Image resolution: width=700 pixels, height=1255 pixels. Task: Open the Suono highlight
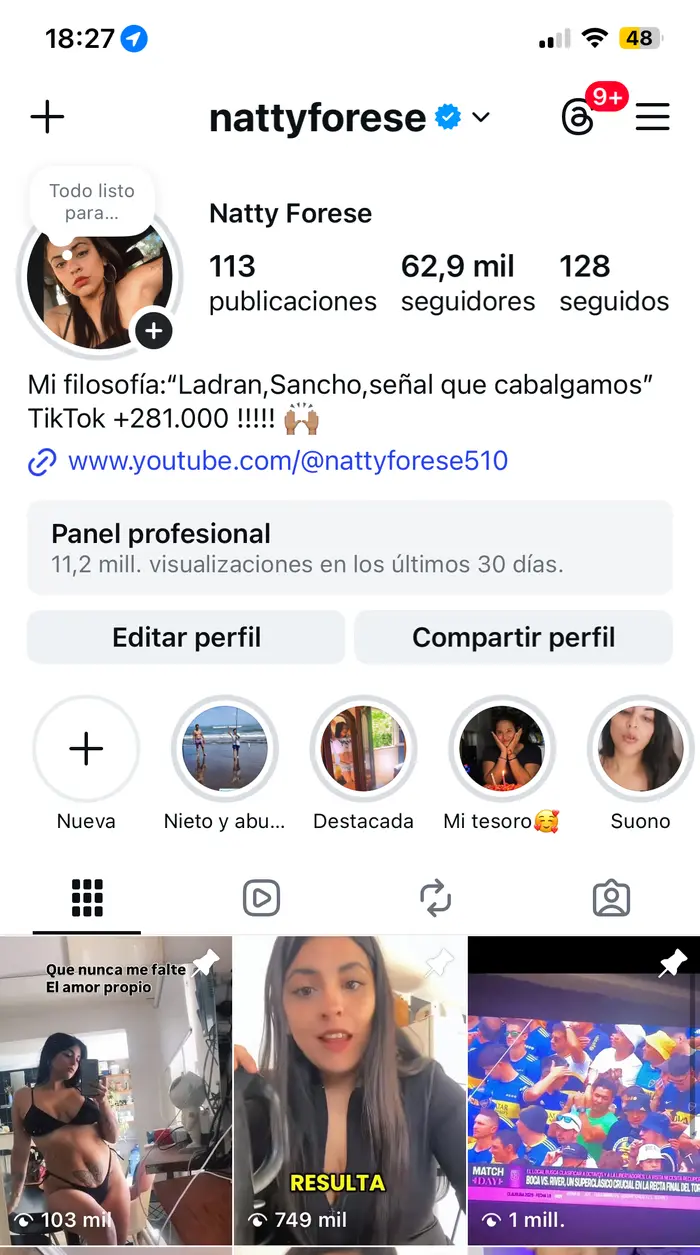point(640,749)
